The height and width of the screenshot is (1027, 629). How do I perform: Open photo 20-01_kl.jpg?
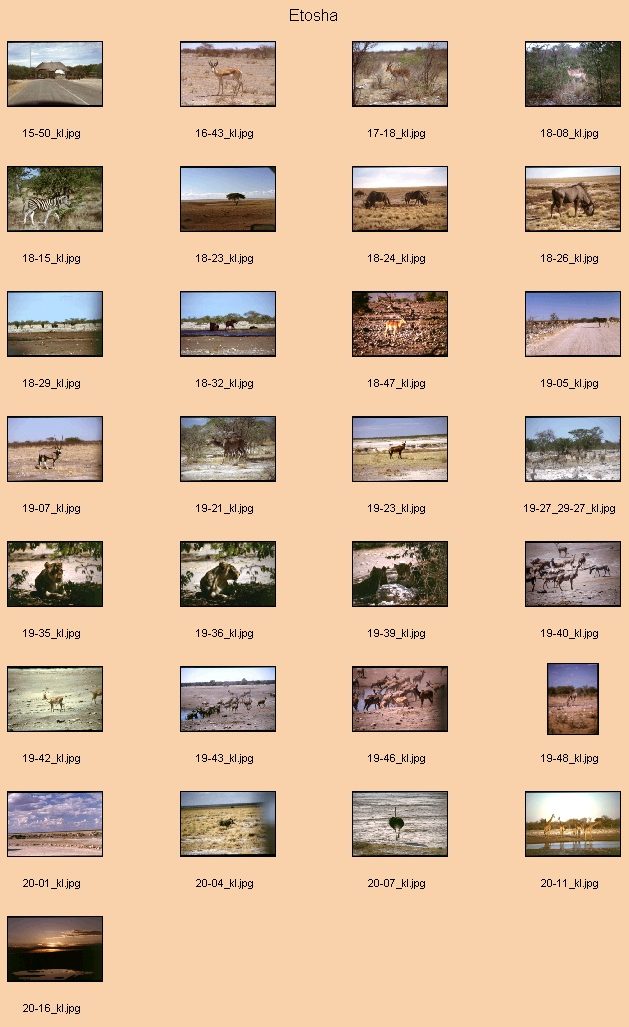[x=55, y=824]
